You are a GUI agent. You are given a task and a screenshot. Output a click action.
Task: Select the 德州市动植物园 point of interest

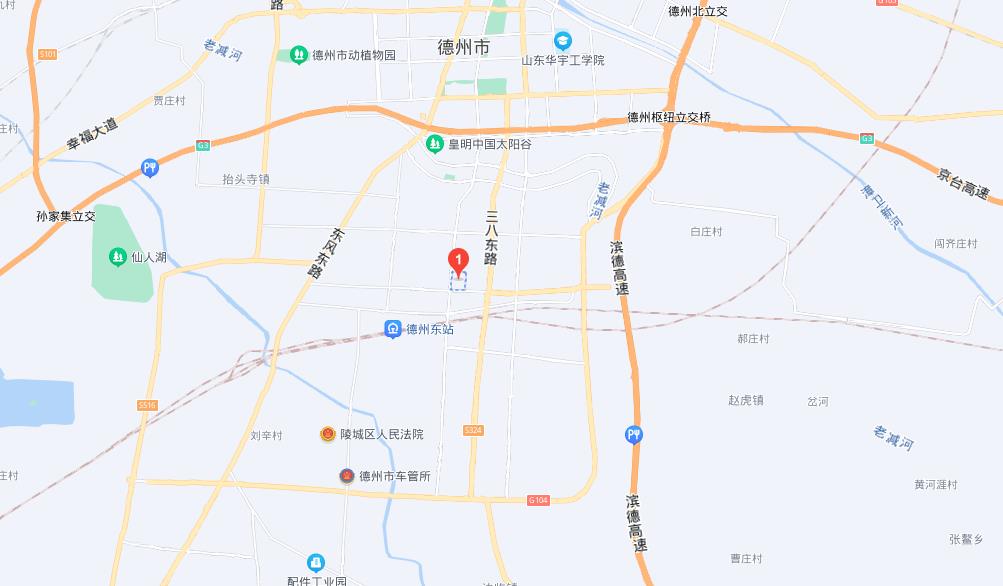click(x=299, y=55)
